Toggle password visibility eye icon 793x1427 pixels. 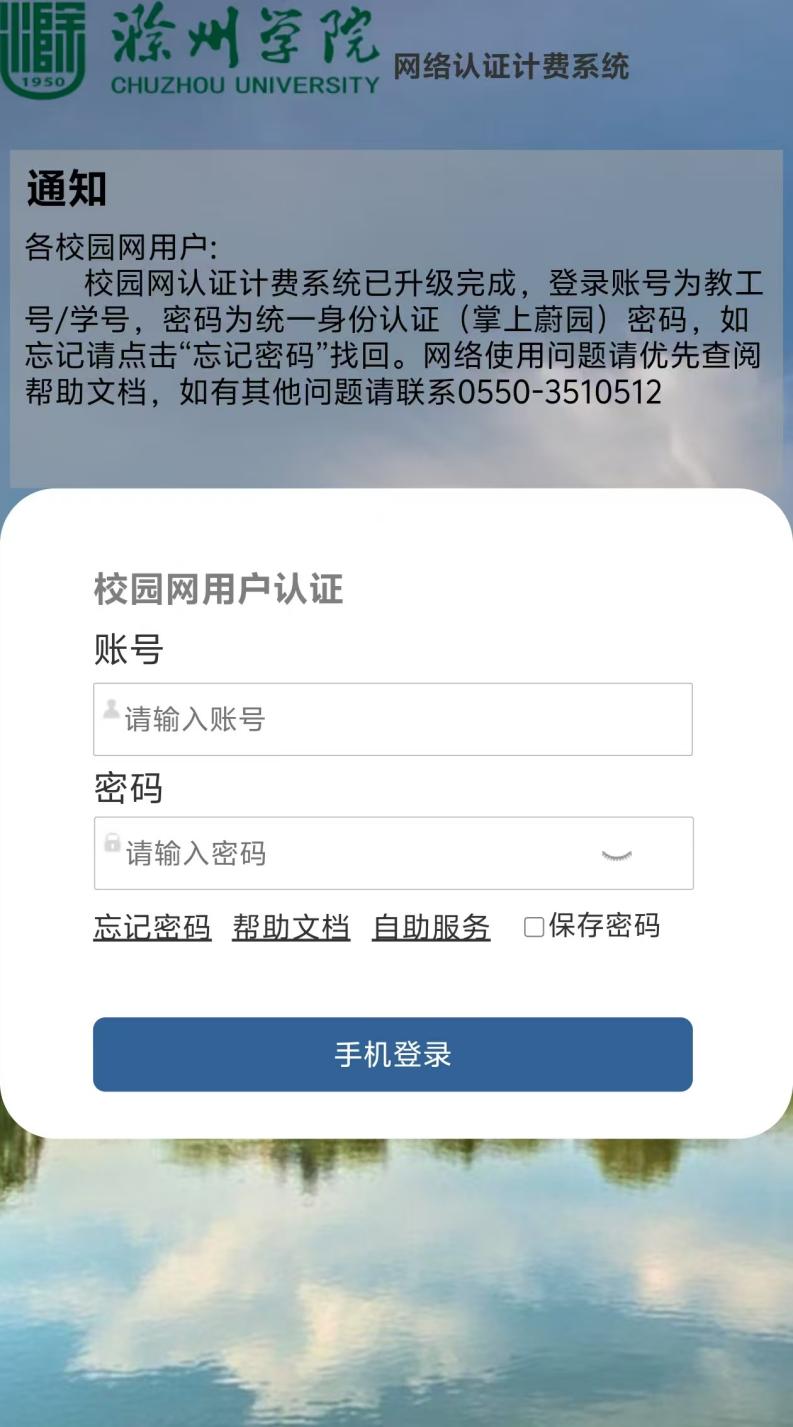(x=616, y=855)
